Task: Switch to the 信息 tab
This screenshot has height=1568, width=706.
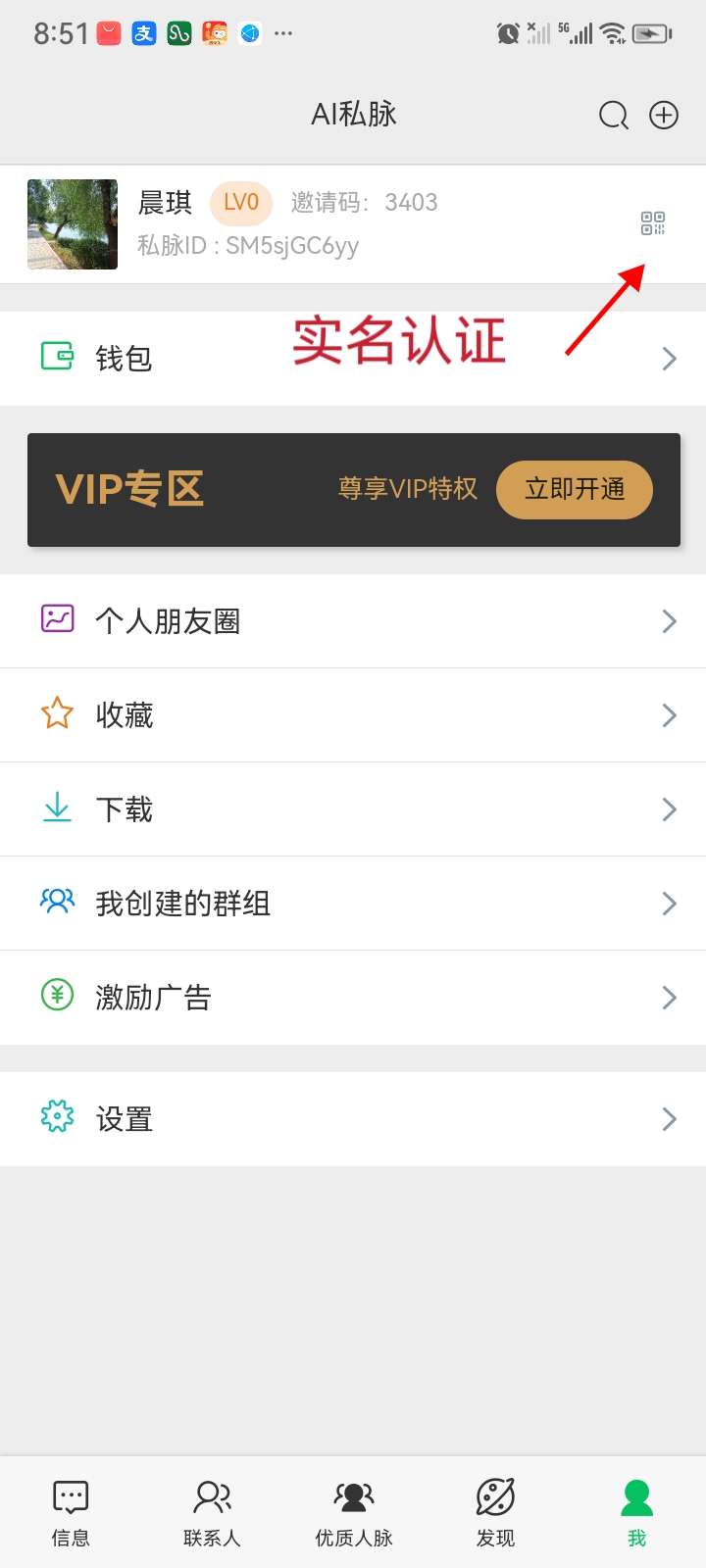Action: tap(71, 1513)
